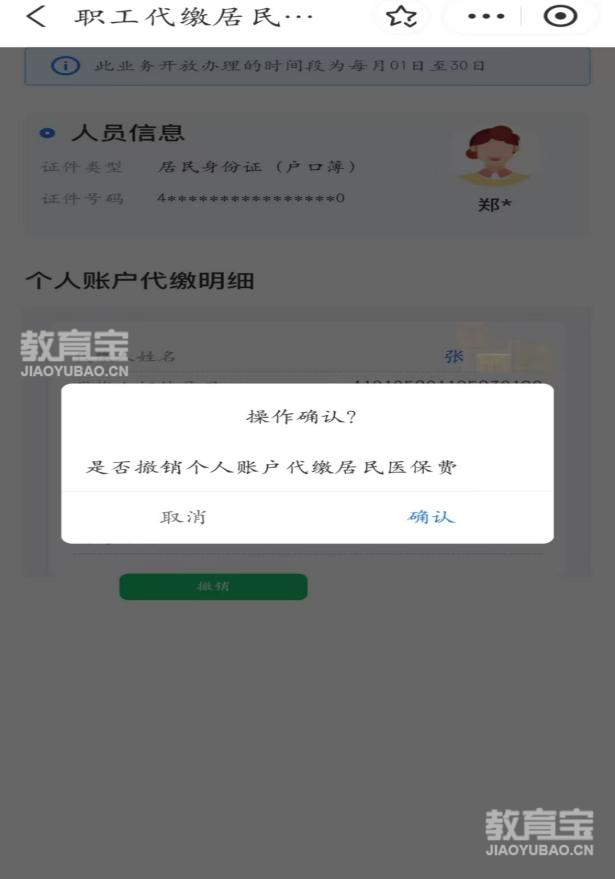The width and height of the screenshot is (615, 879).
Task: Tap 取消 to cancel the dialog
Action: click(x=184, y=517)
